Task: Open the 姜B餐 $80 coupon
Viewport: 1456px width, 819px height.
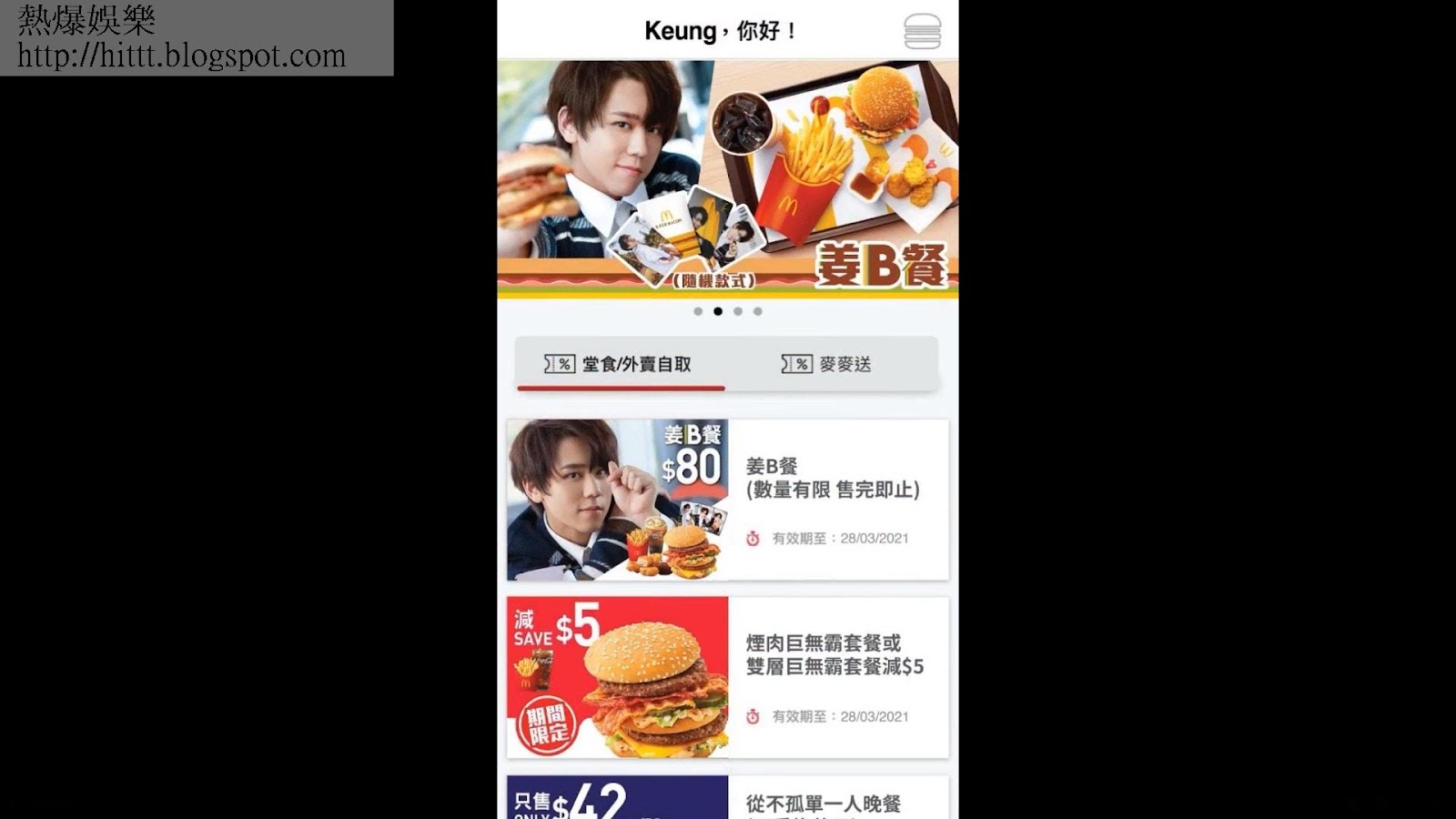Action: [727, 500]
